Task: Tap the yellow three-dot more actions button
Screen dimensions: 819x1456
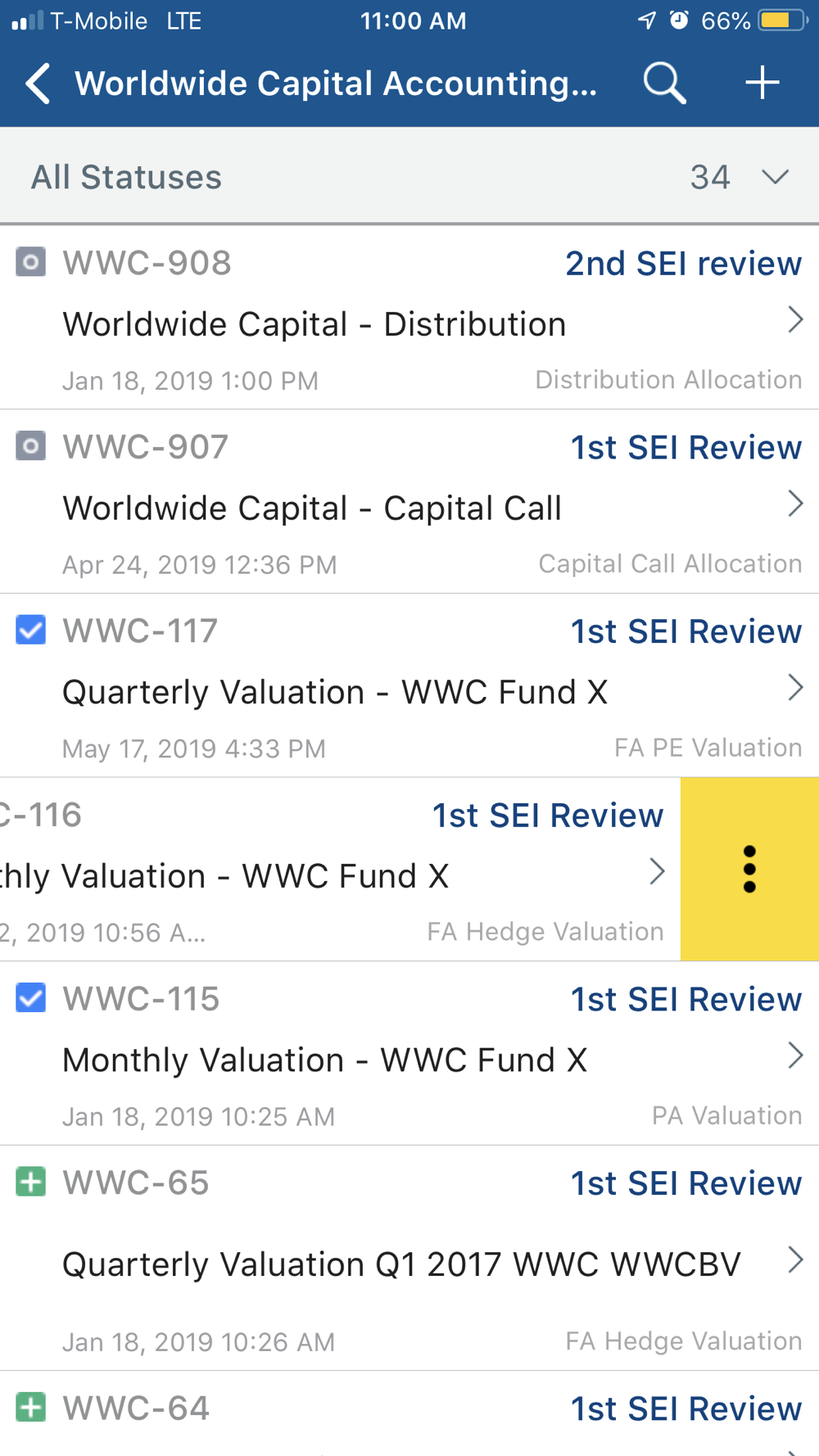Action: [x=749, y=870]
